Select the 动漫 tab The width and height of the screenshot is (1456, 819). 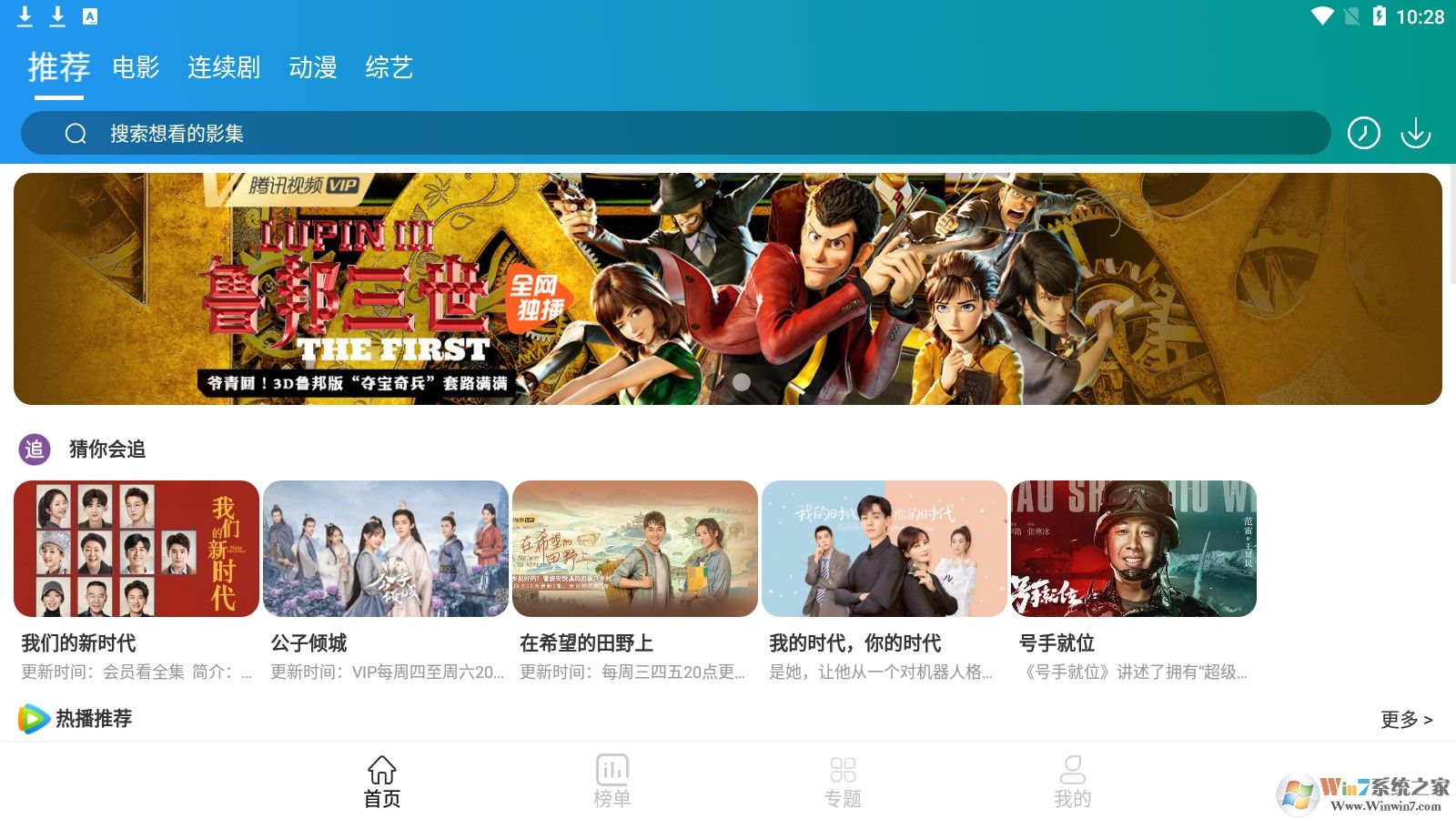[x=312, y=67]
